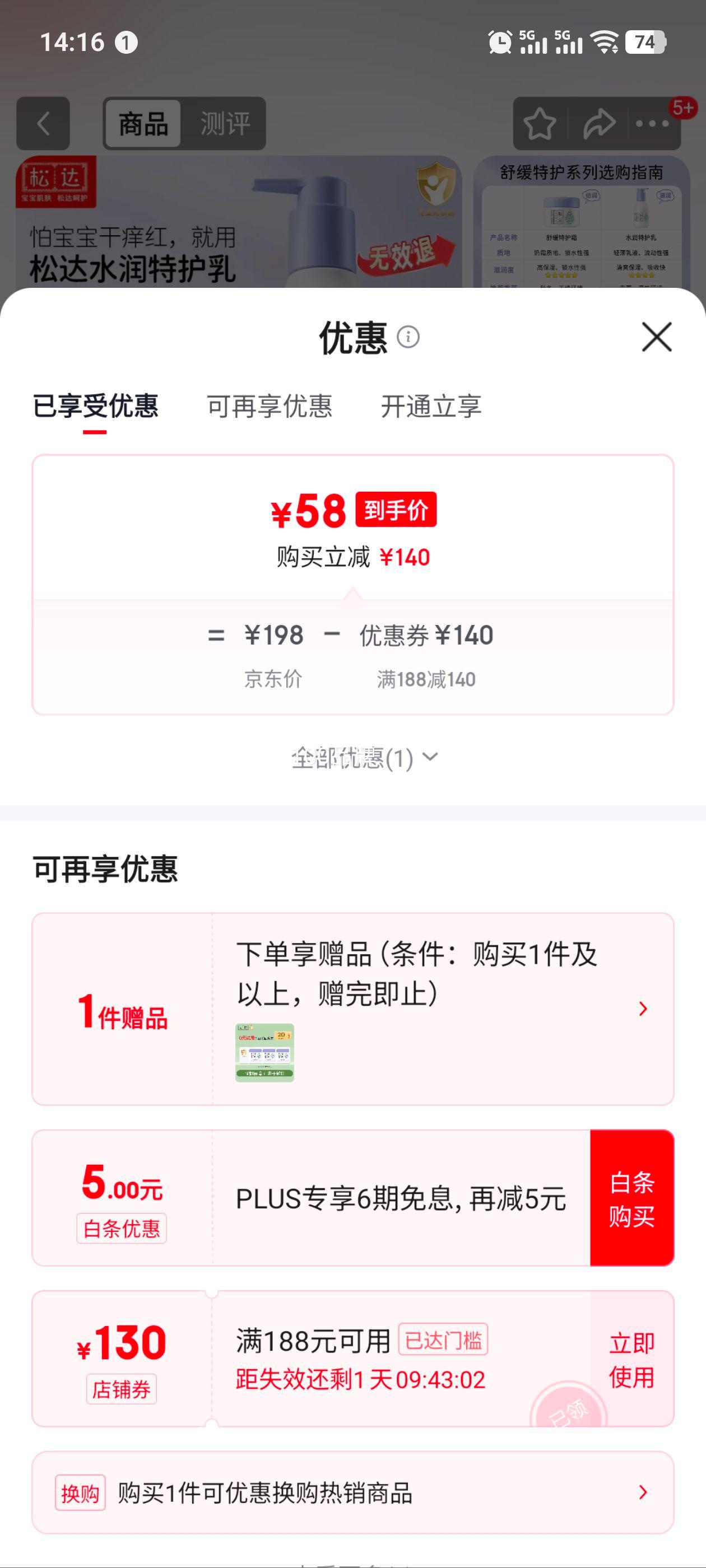Tap the back arrow at top left

click(x=43, y=124)
